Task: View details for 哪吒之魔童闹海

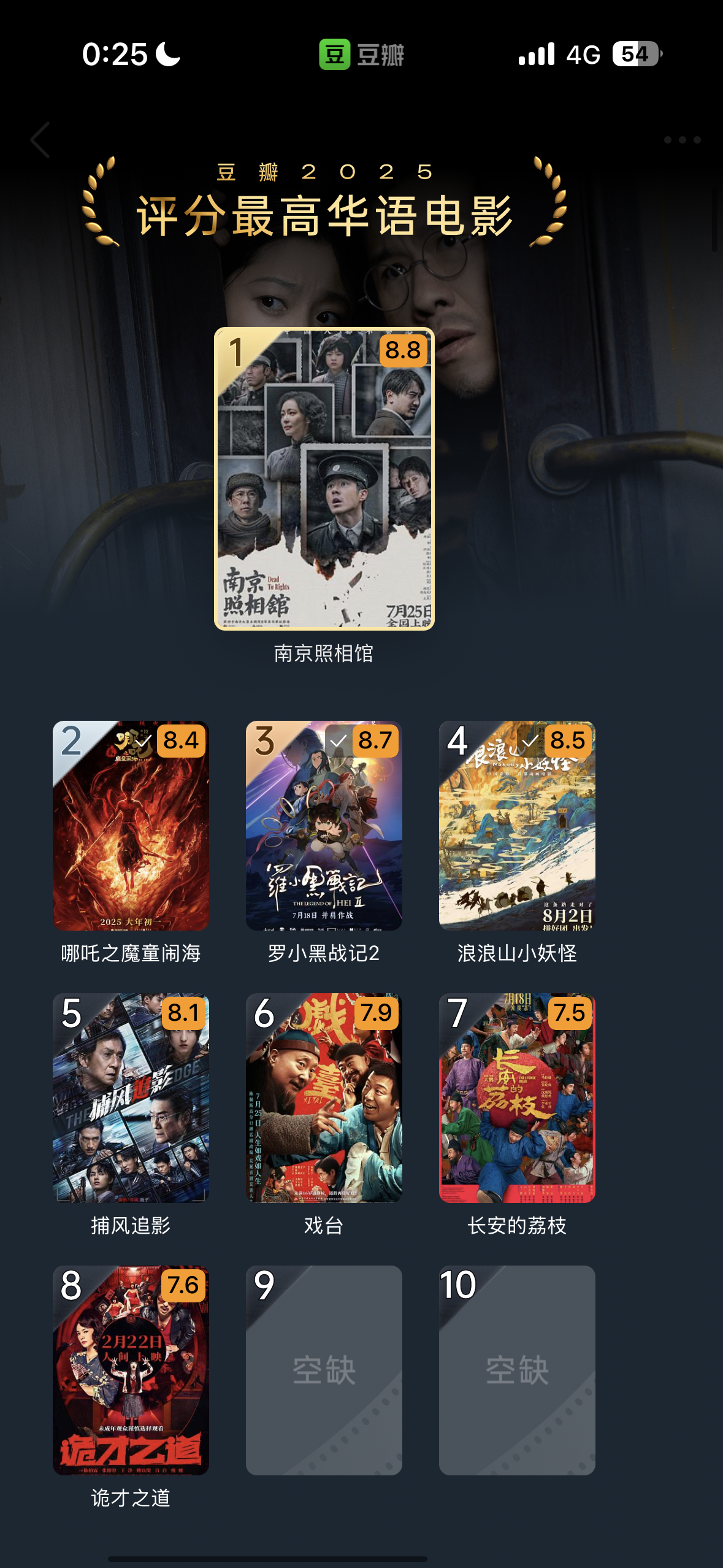Action: (131, 826)
